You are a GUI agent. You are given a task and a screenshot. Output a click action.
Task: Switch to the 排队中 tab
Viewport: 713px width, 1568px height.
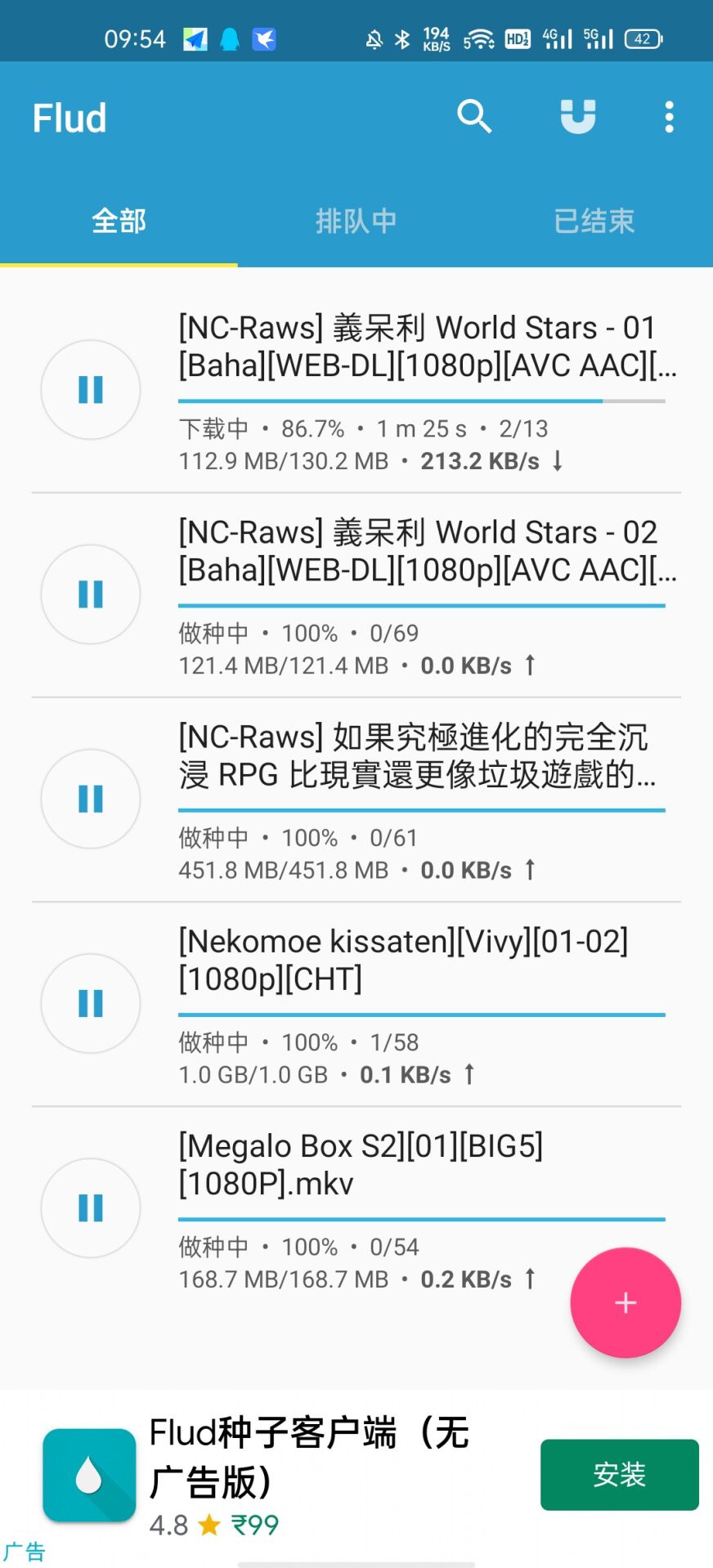pyautogui.click(x=356, y=221)
